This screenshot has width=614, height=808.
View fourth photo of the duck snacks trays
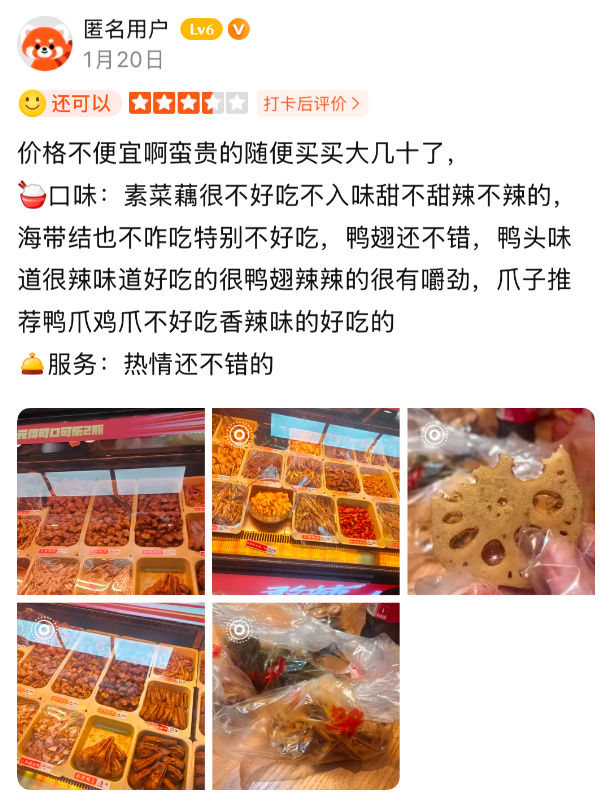click(x=110, y=696)
